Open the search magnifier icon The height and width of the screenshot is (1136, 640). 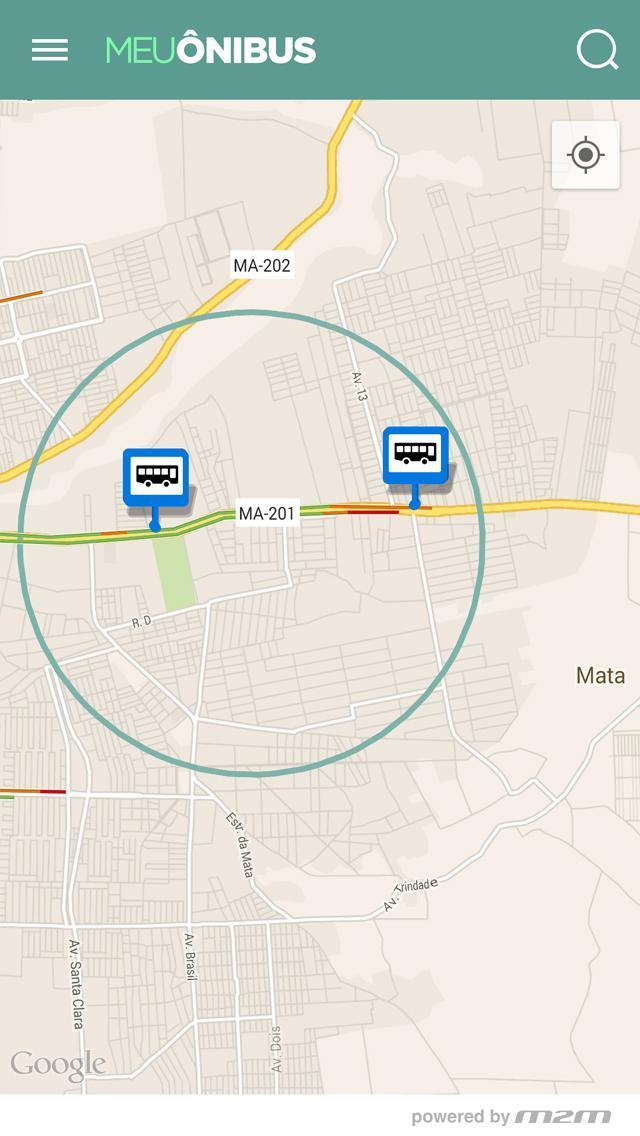coord(597,50)
